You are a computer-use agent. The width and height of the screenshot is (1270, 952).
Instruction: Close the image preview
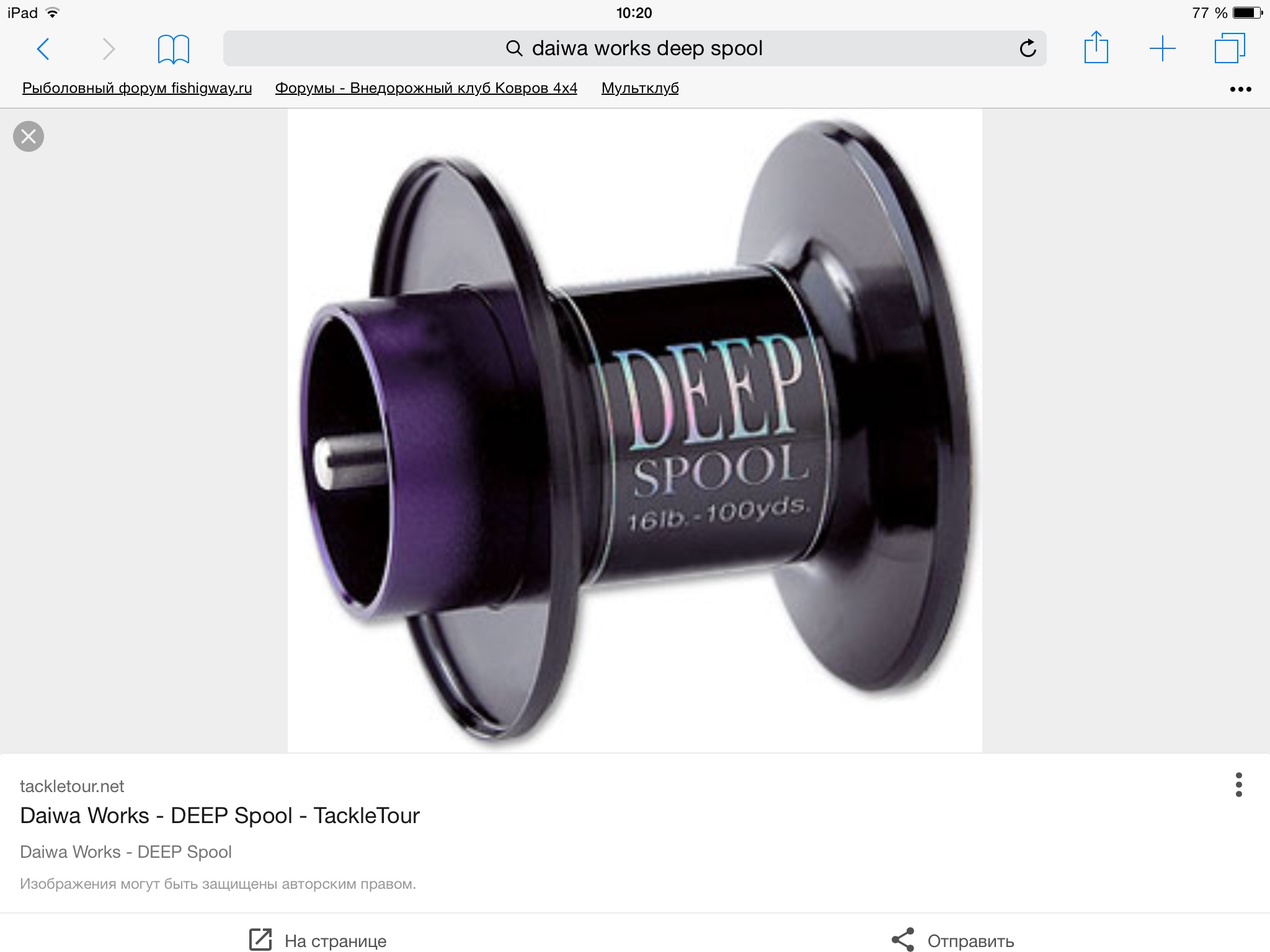pos(29,136)
